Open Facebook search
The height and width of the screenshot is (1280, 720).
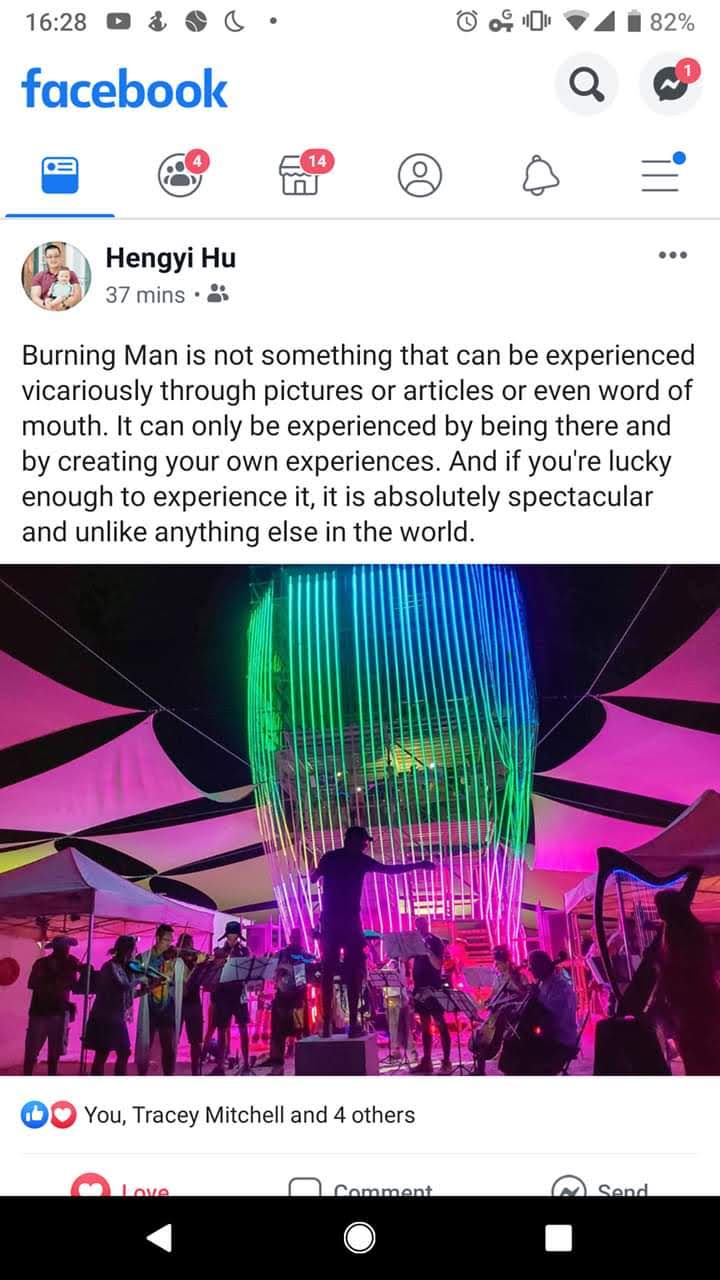click(586, 87)
